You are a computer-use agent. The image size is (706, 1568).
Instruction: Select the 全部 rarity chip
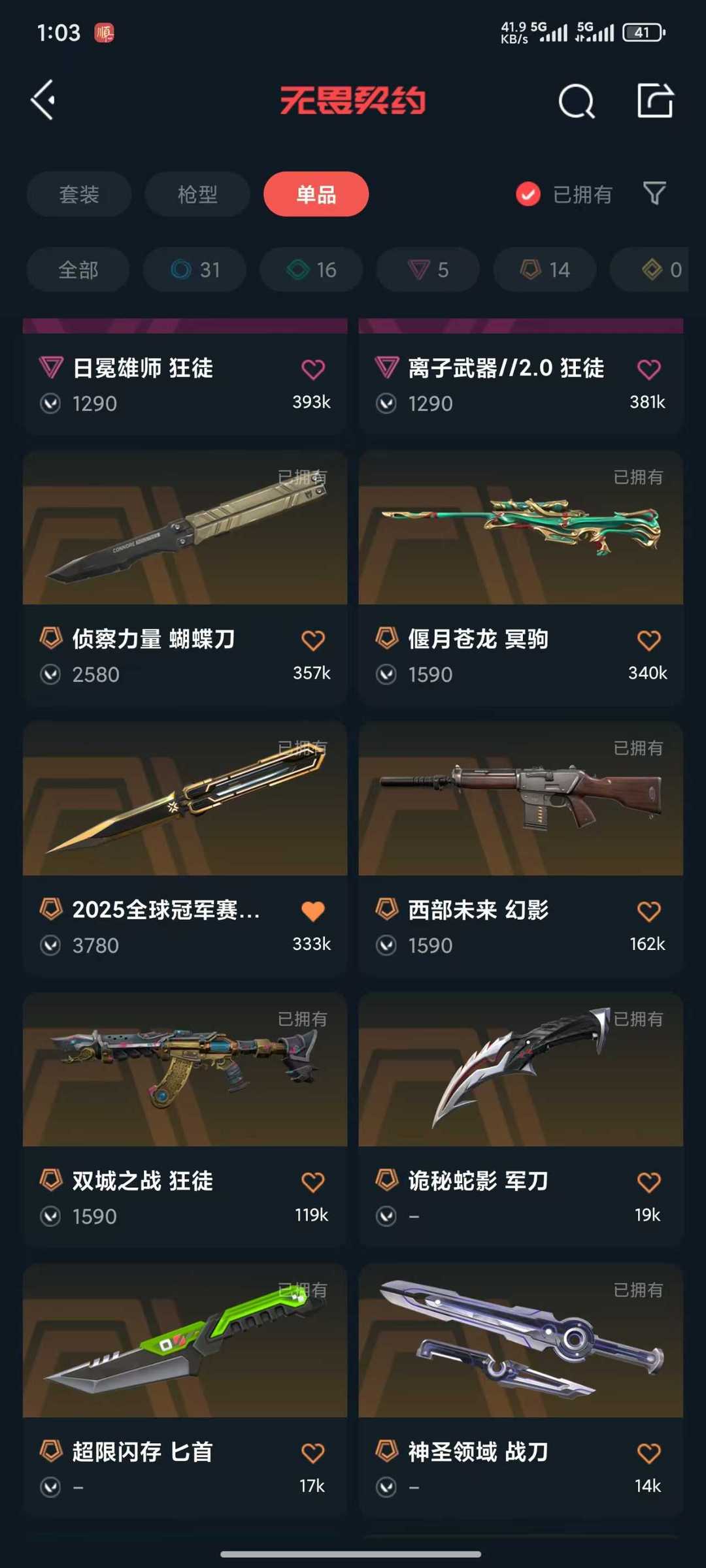[78, 270]
